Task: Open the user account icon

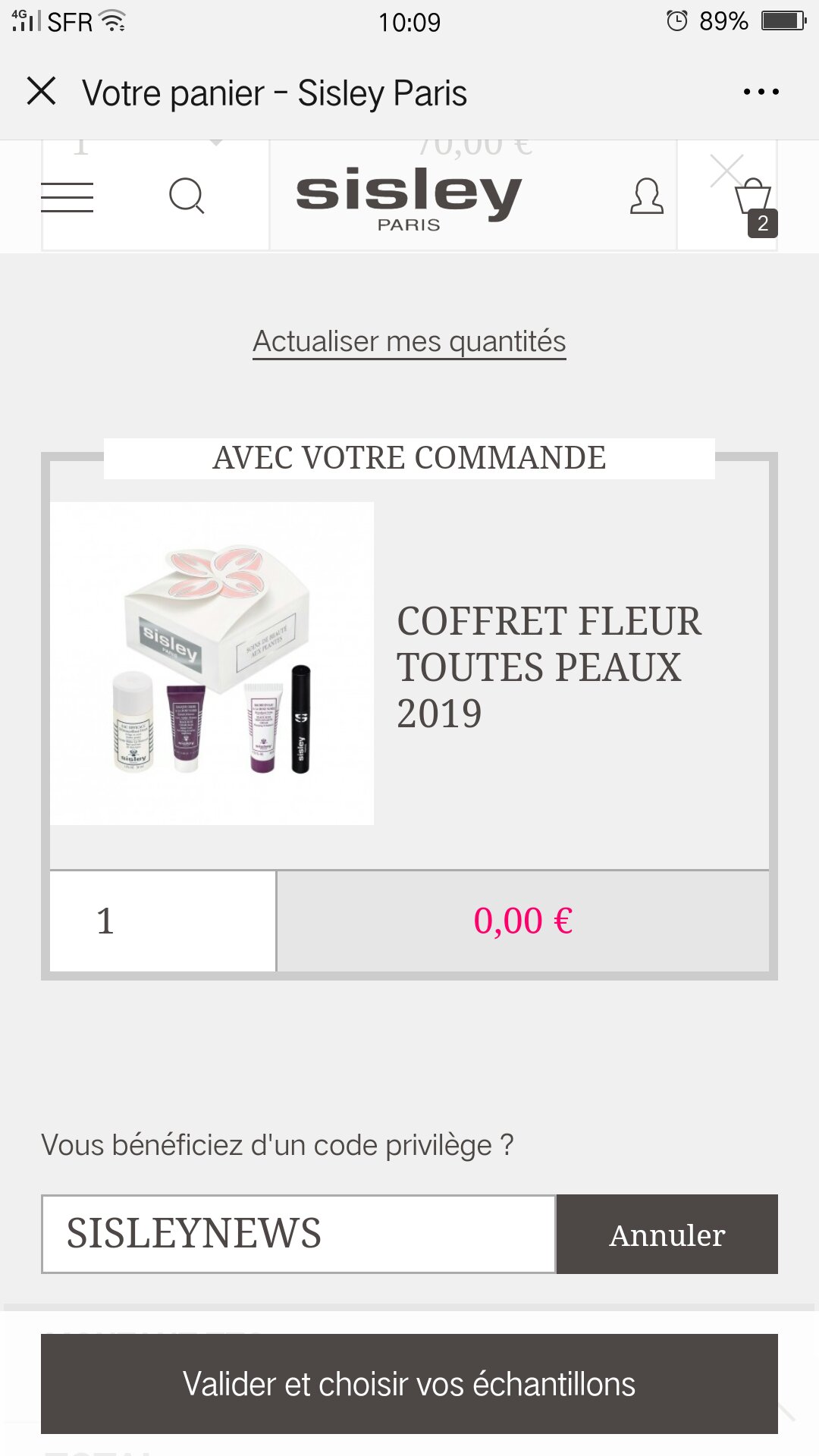Action: [647, 196]
